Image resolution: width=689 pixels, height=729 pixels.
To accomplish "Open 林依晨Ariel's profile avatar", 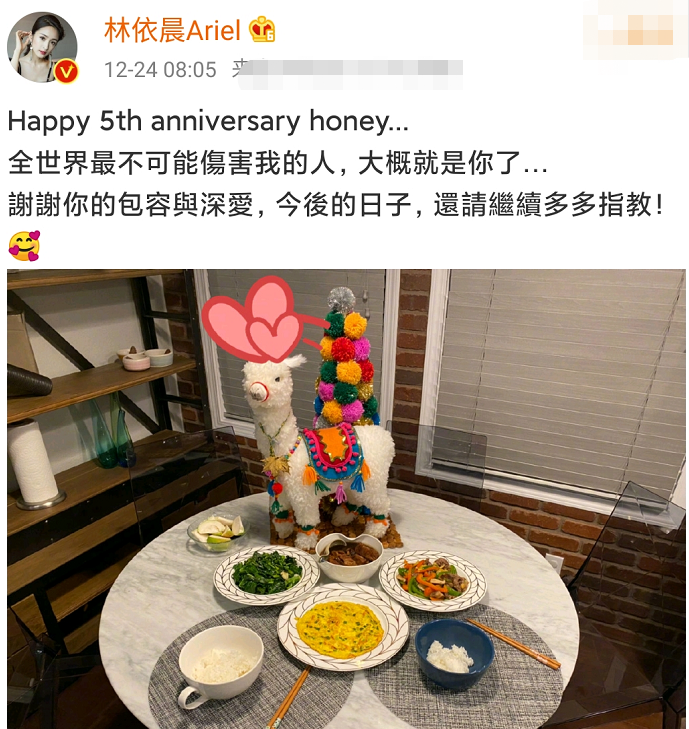I will [44, 47].
